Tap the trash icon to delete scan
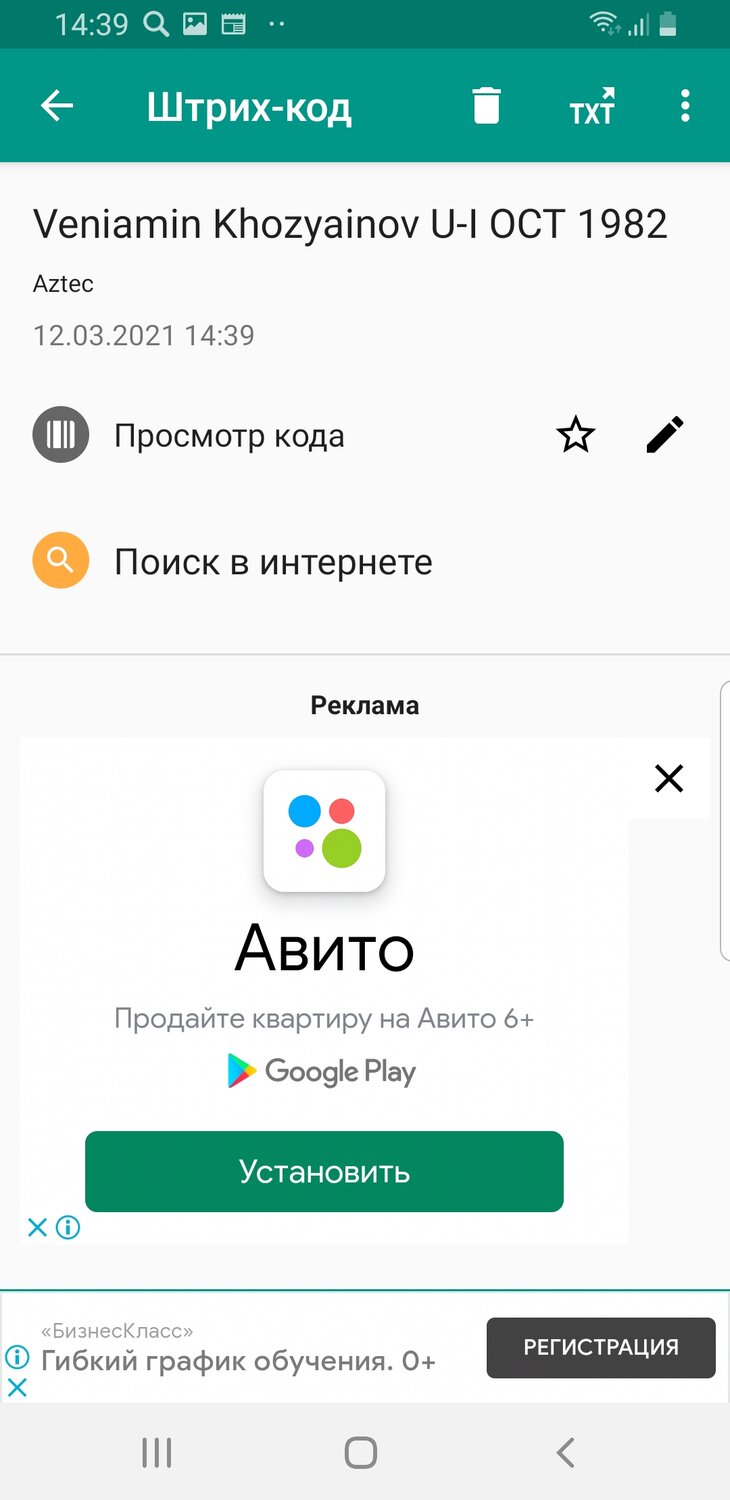This screenshot has width=730, height=1500. coord(486,104)
